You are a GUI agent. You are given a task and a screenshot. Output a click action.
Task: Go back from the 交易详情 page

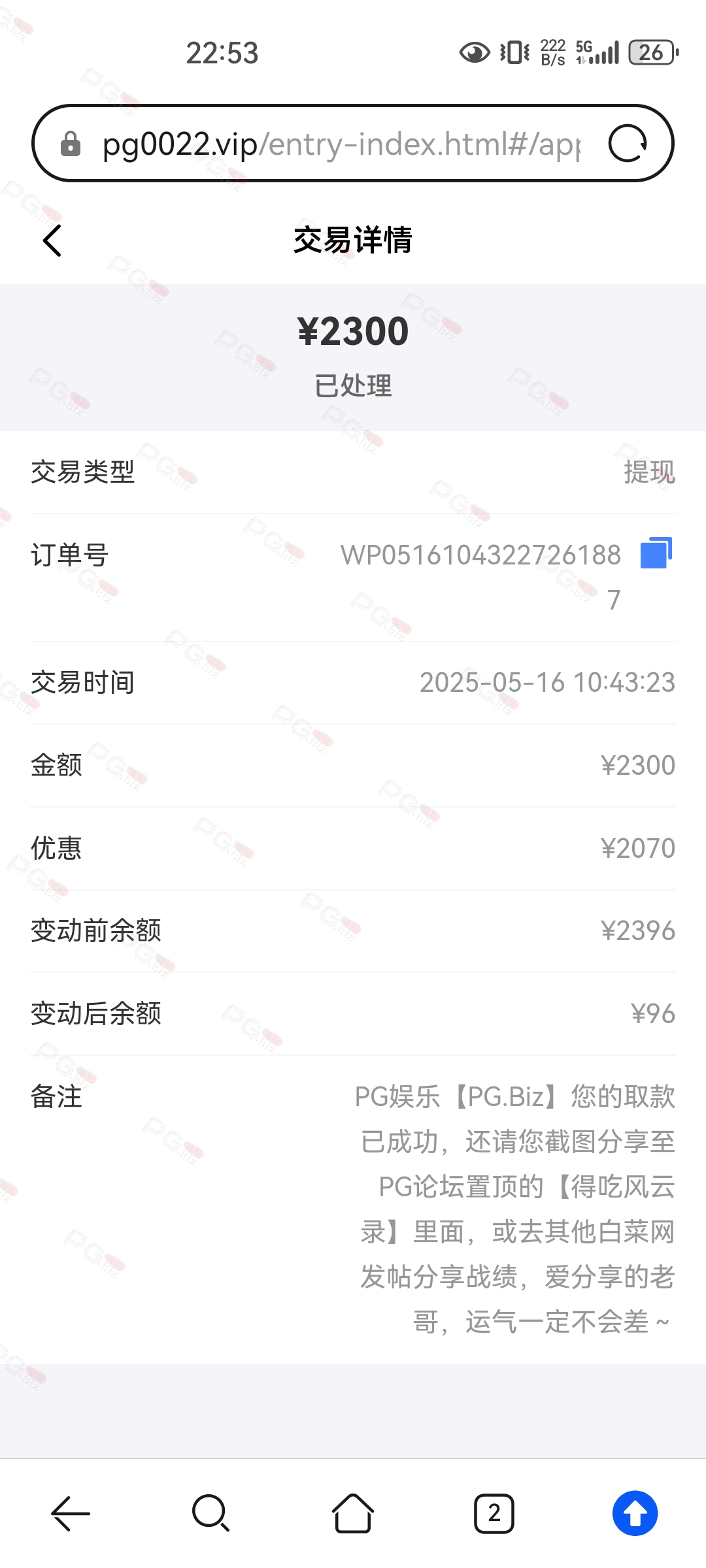(52, 240)
